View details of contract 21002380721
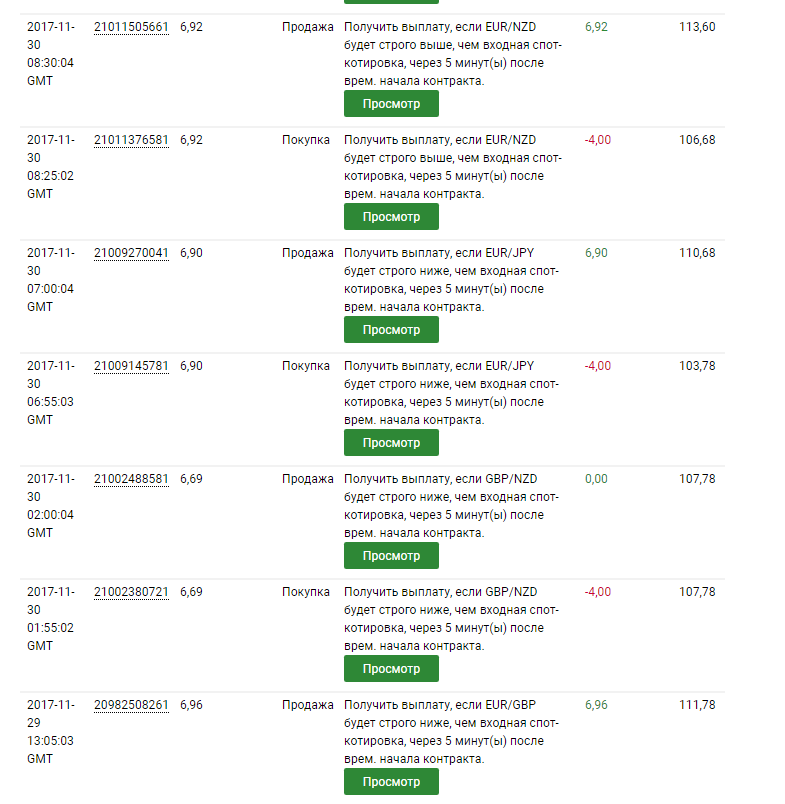 (391, 669)
